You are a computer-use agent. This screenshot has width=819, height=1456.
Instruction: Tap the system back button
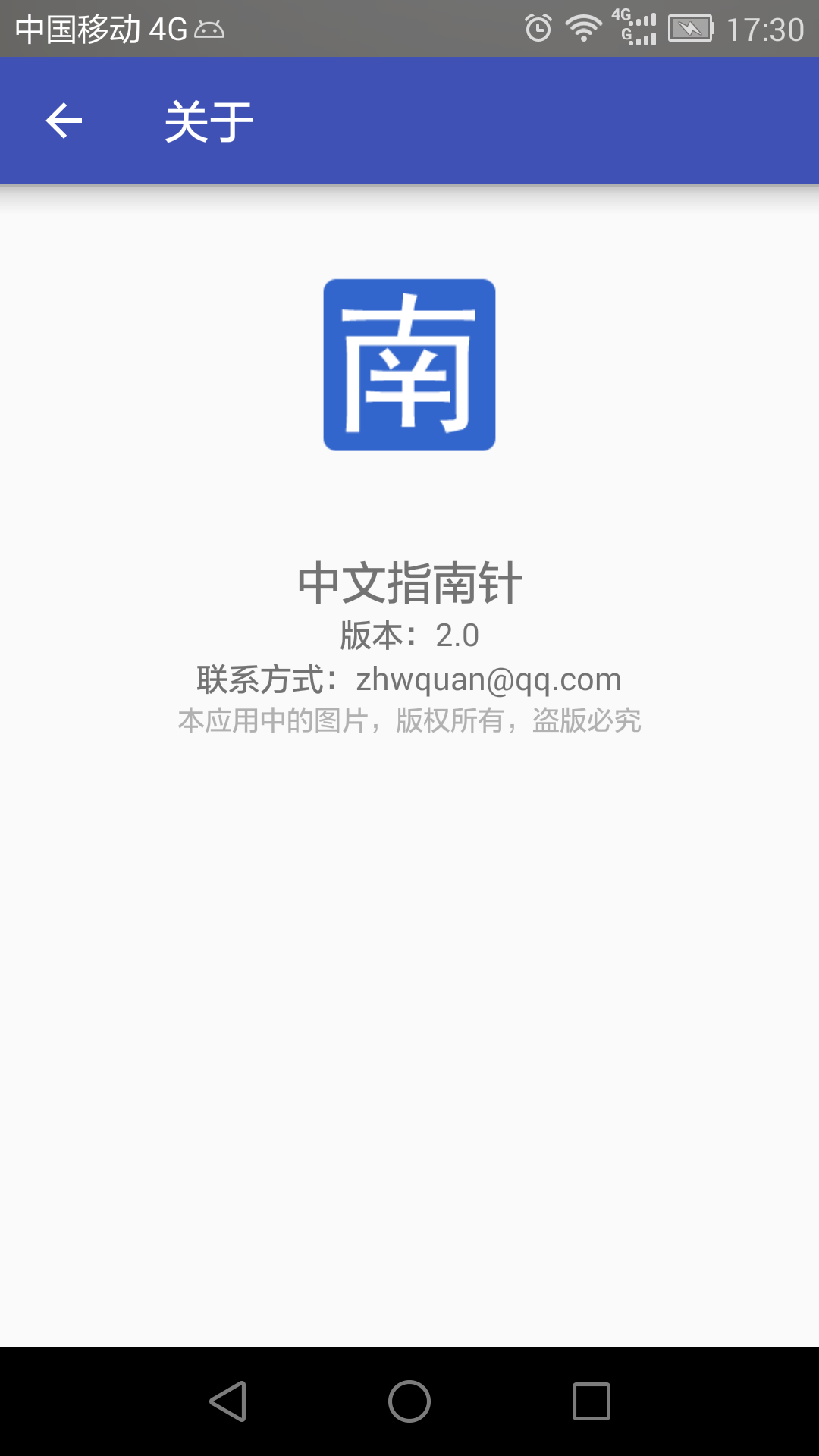[x=228, y=1401]
